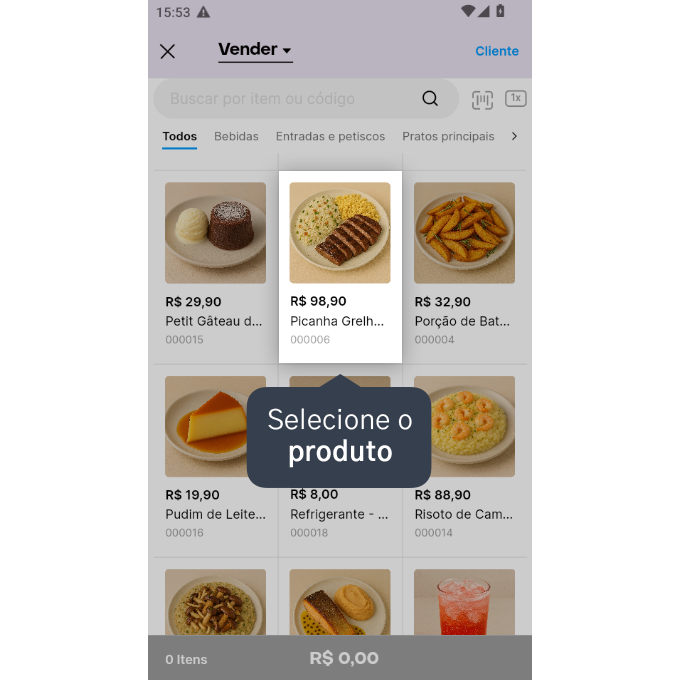This screenshot has height=680, width=680.
Task: Focus the Buscar por item ou código field
Action: (x=290, y=99)
